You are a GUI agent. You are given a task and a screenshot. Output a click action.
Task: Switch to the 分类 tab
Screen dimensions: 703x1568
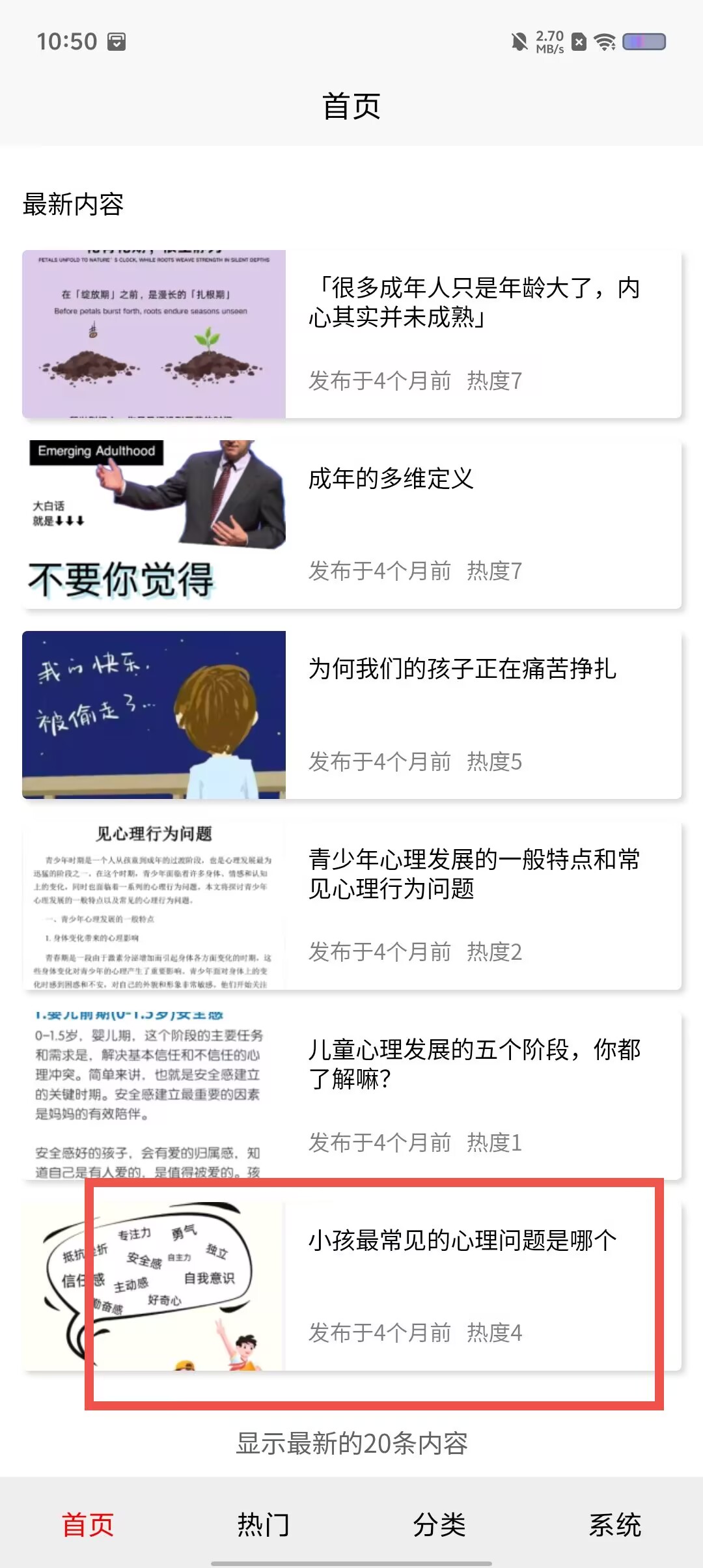pyautogui.click(x=439, y=1524)
